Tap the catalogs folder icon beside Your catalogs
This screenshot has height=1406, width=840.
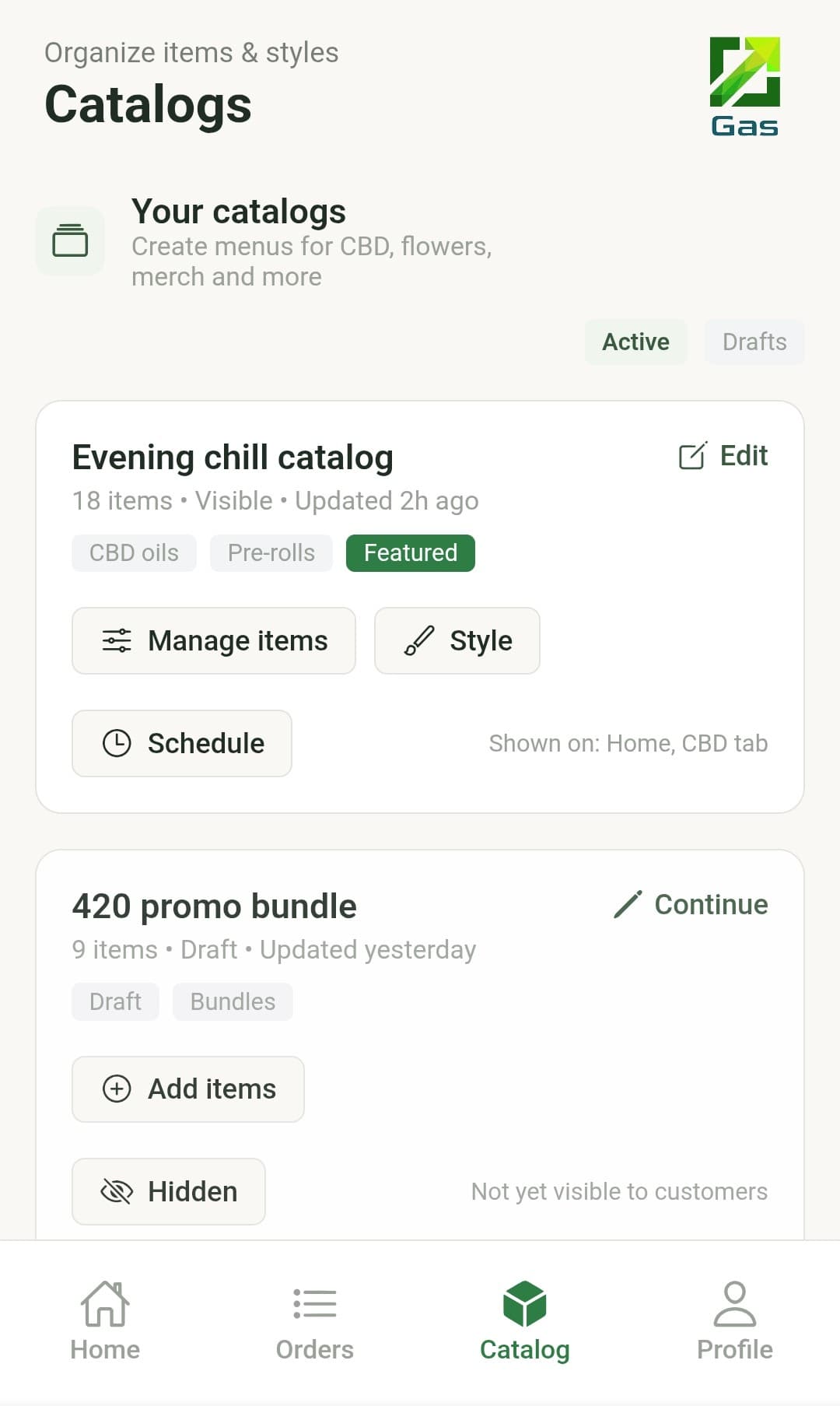69,240
